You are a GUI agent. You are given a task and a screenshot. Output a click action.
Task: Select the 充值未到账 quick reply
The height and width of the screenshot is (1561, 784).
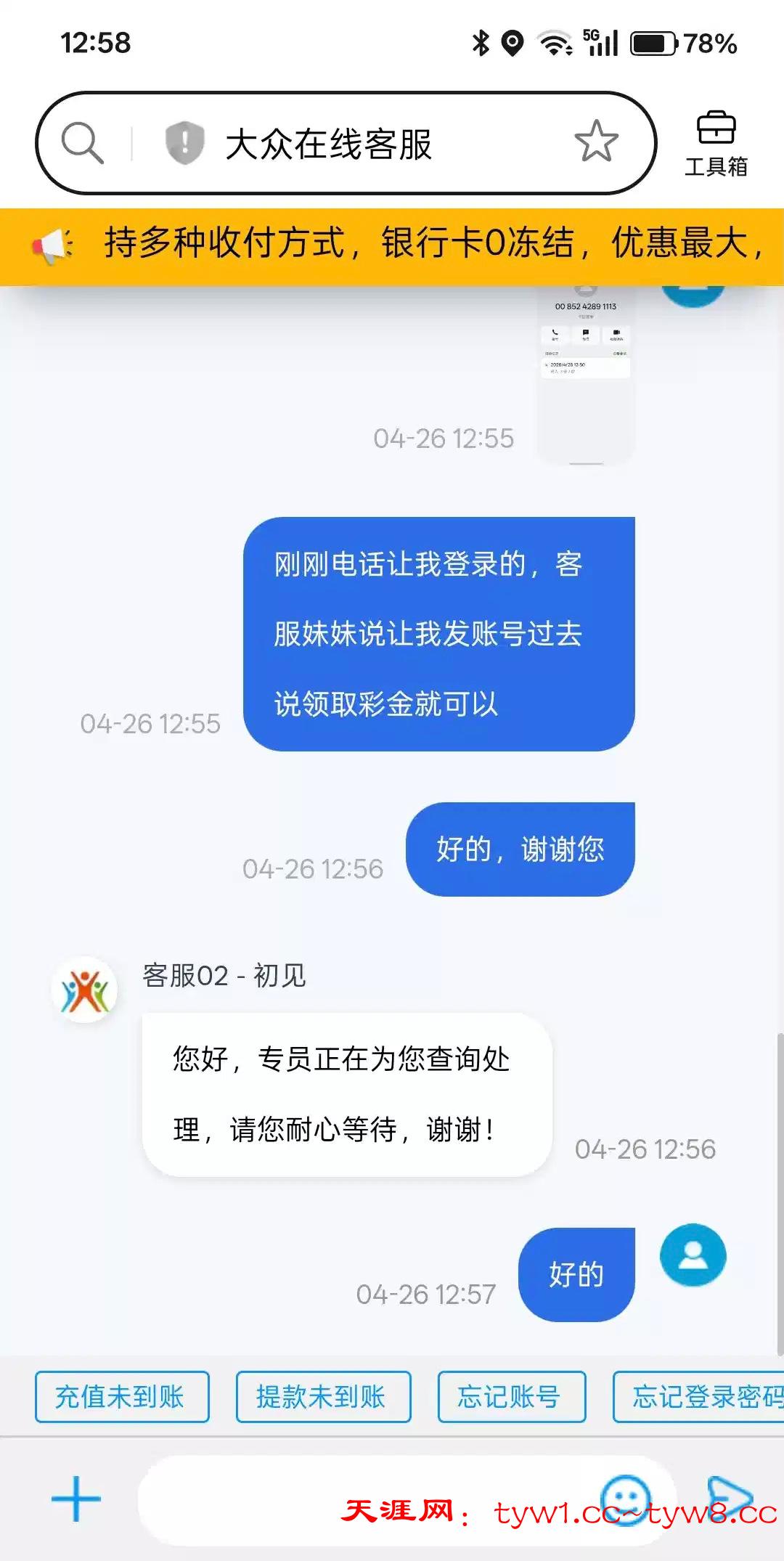[122, 1396]
